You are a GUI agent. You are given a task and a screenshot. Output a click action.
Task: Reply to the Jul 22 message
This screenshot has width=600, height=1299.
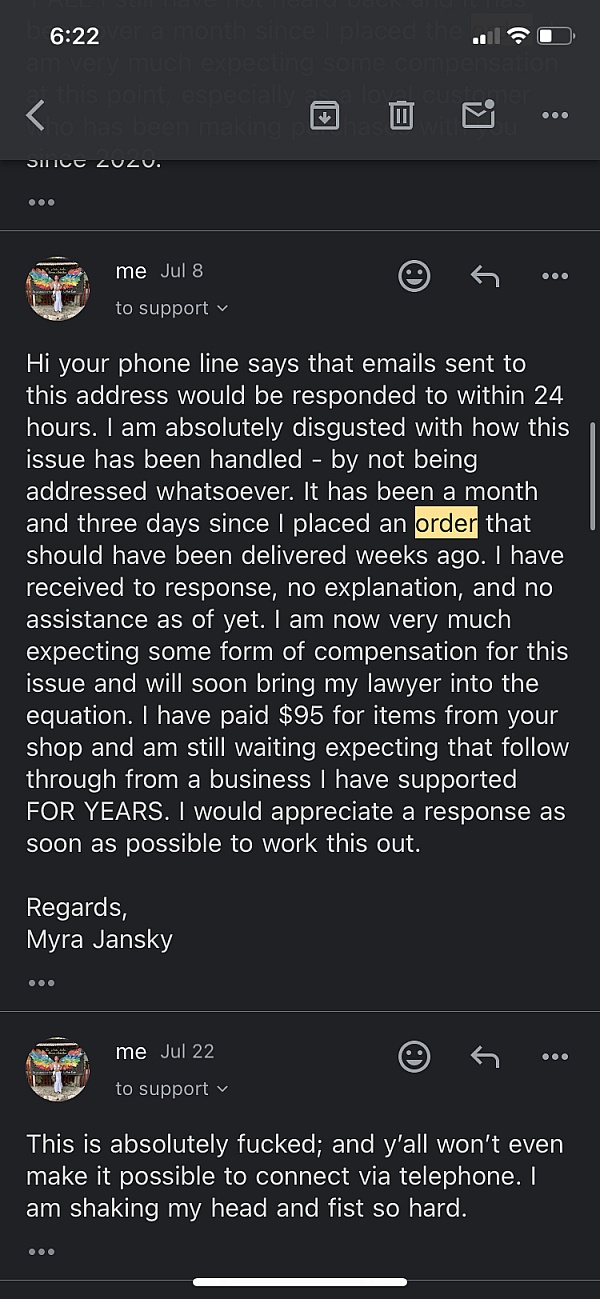485,1056
